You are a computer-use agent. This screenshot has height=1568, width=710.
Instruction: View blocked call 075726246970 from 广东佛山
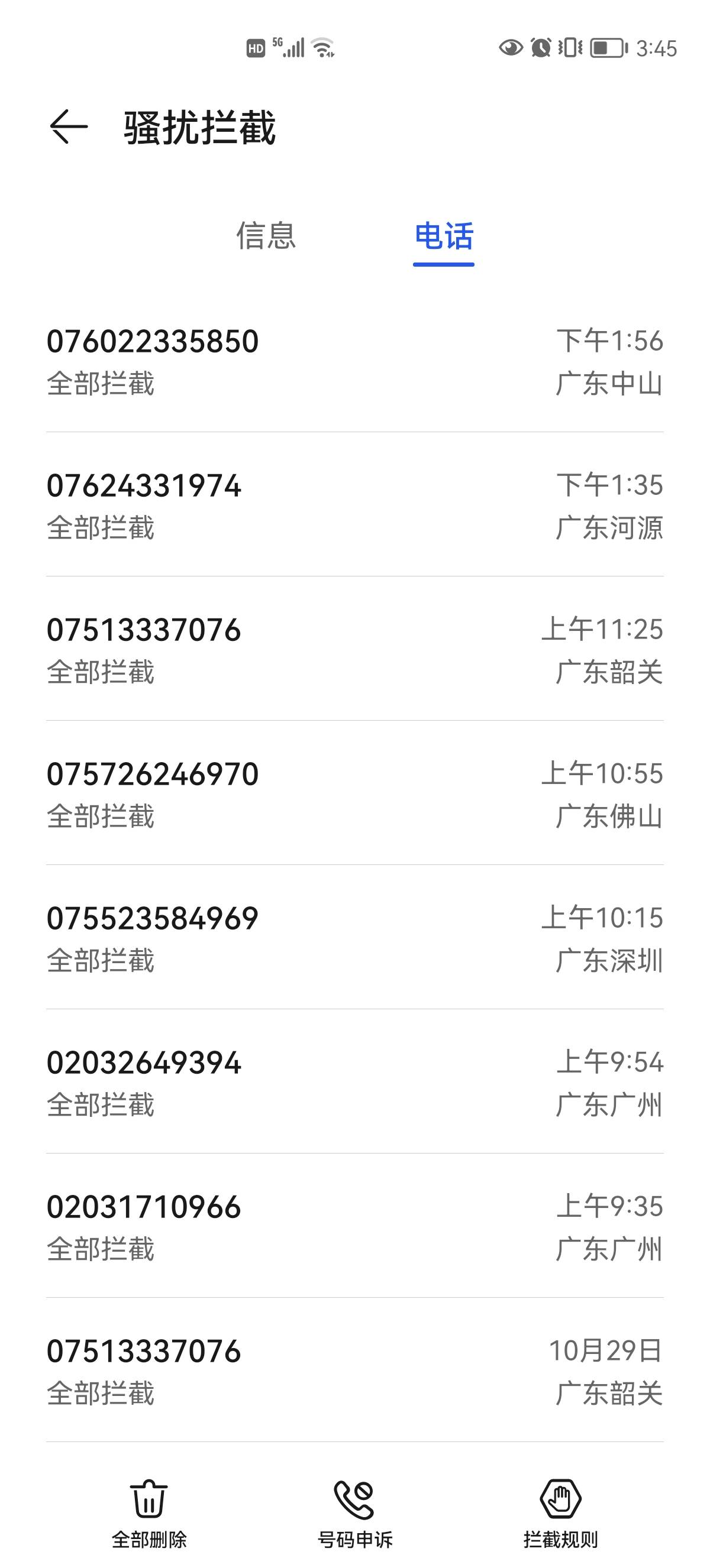[x=354, y=793]
